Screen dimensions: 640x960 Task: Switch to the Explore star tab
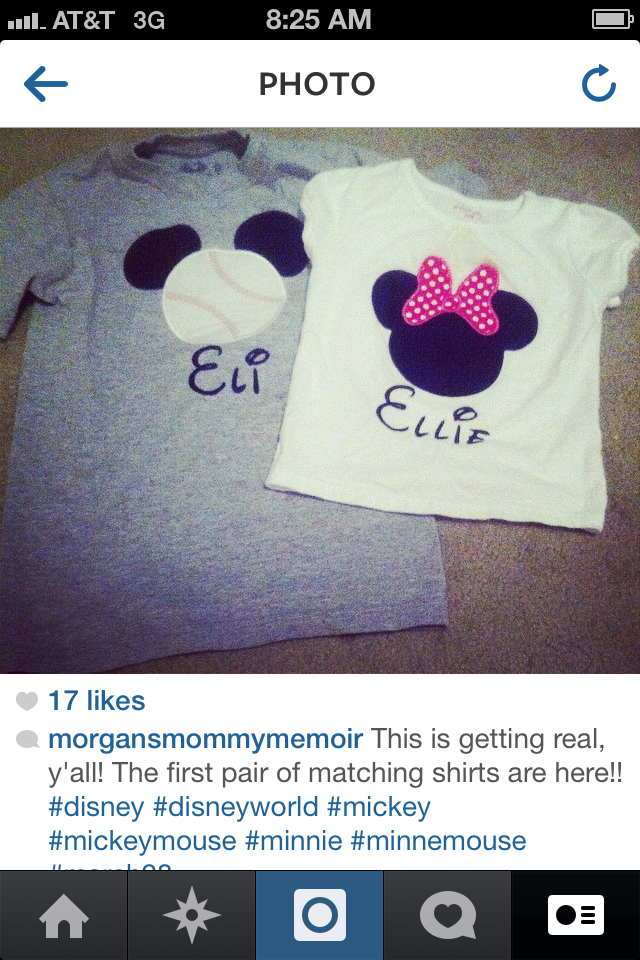[x=192, y=915]
